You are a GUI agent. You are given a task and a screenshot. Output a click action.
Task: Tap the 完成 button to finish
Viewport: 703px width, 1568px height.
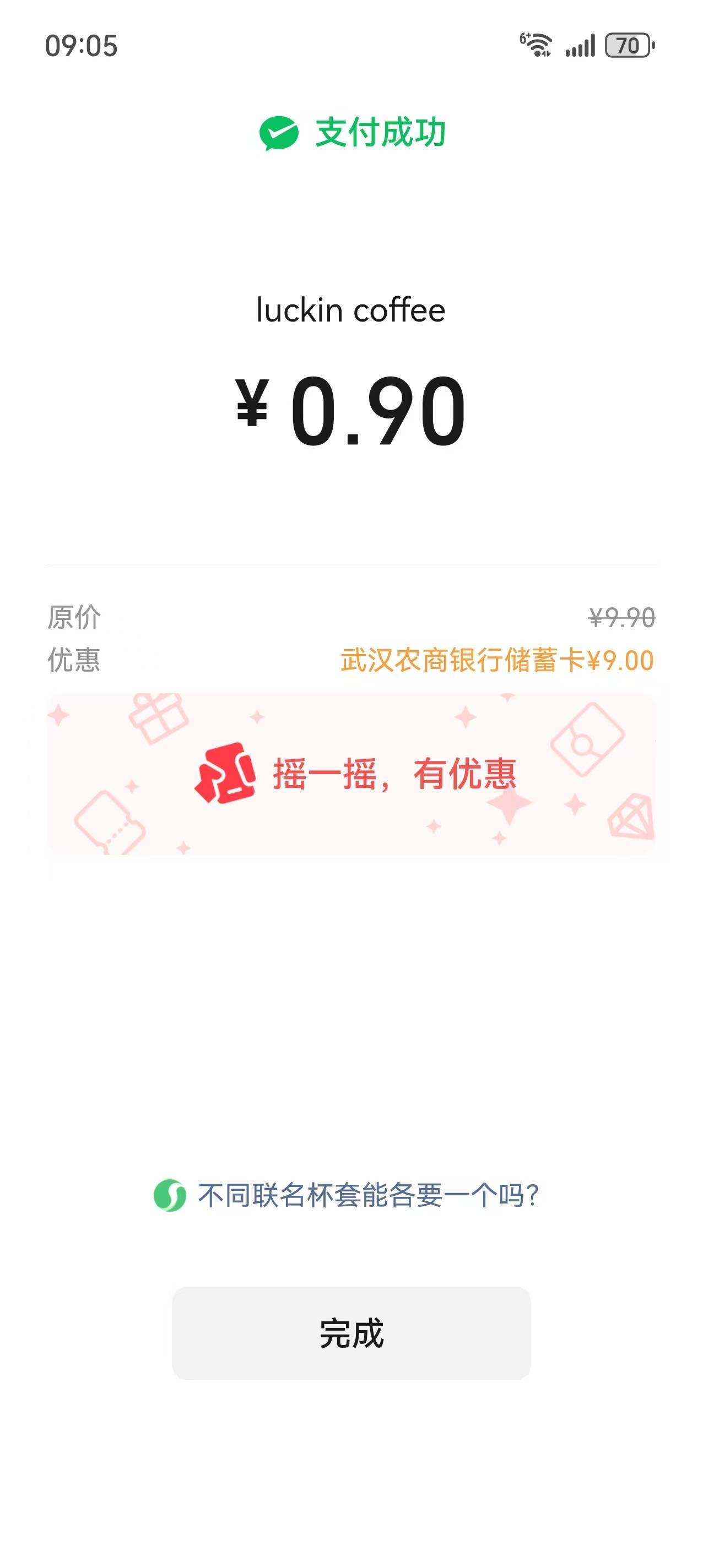click(x=351, y=1332)
